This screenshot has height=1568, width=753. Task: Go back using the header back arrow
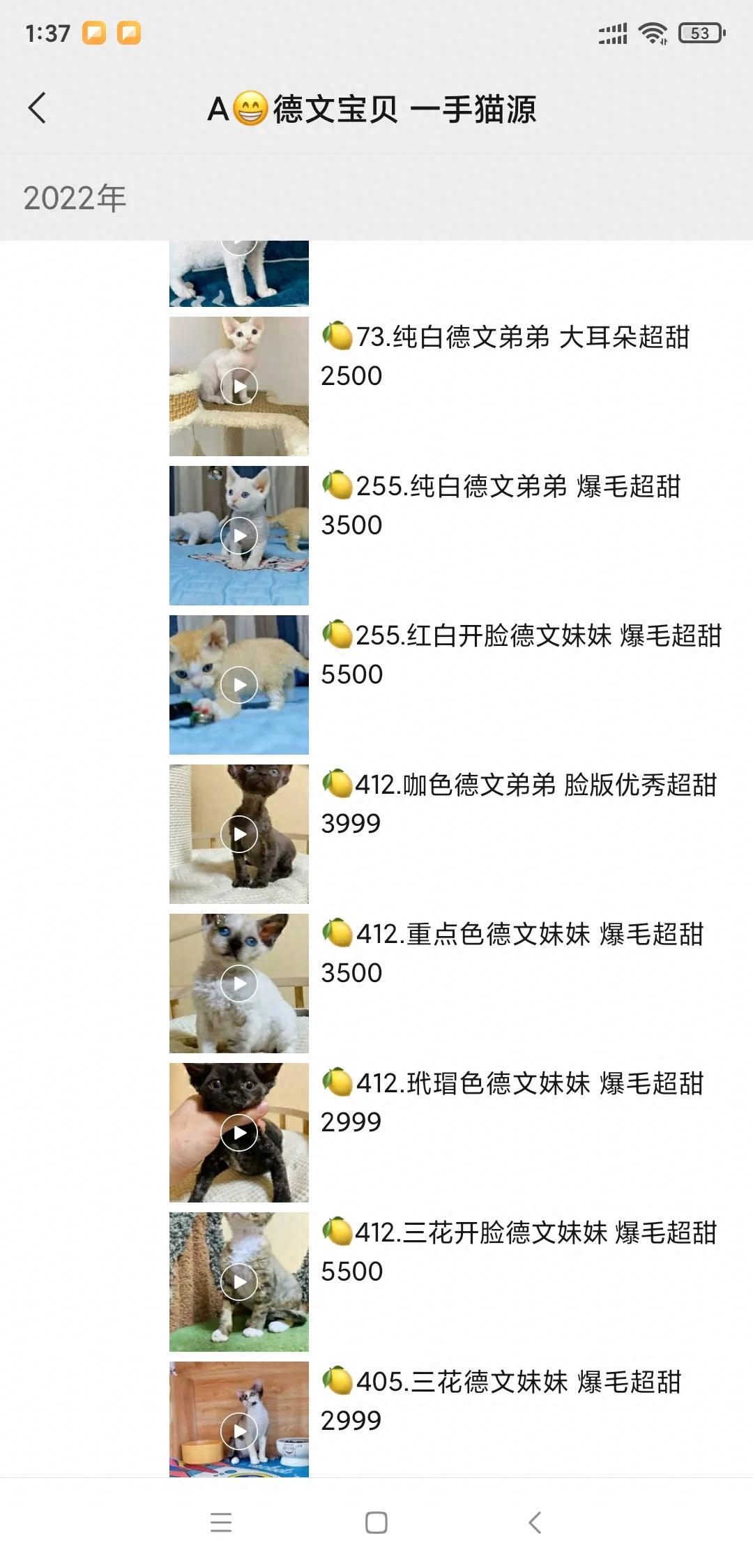pos(38,108)
